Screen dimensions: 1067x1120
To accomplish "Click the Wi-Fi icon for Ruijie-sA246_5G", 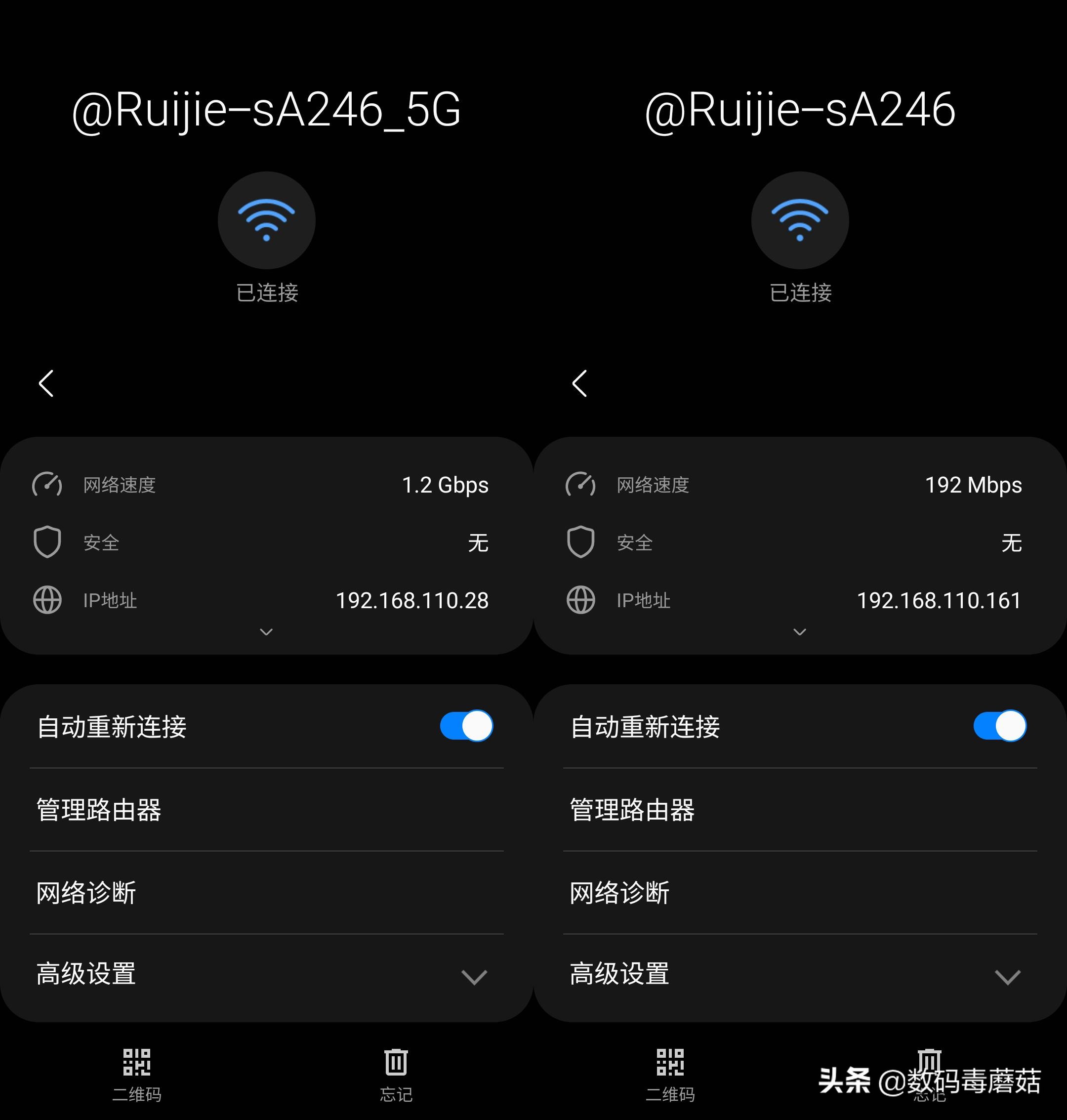I will coord(266,221).
